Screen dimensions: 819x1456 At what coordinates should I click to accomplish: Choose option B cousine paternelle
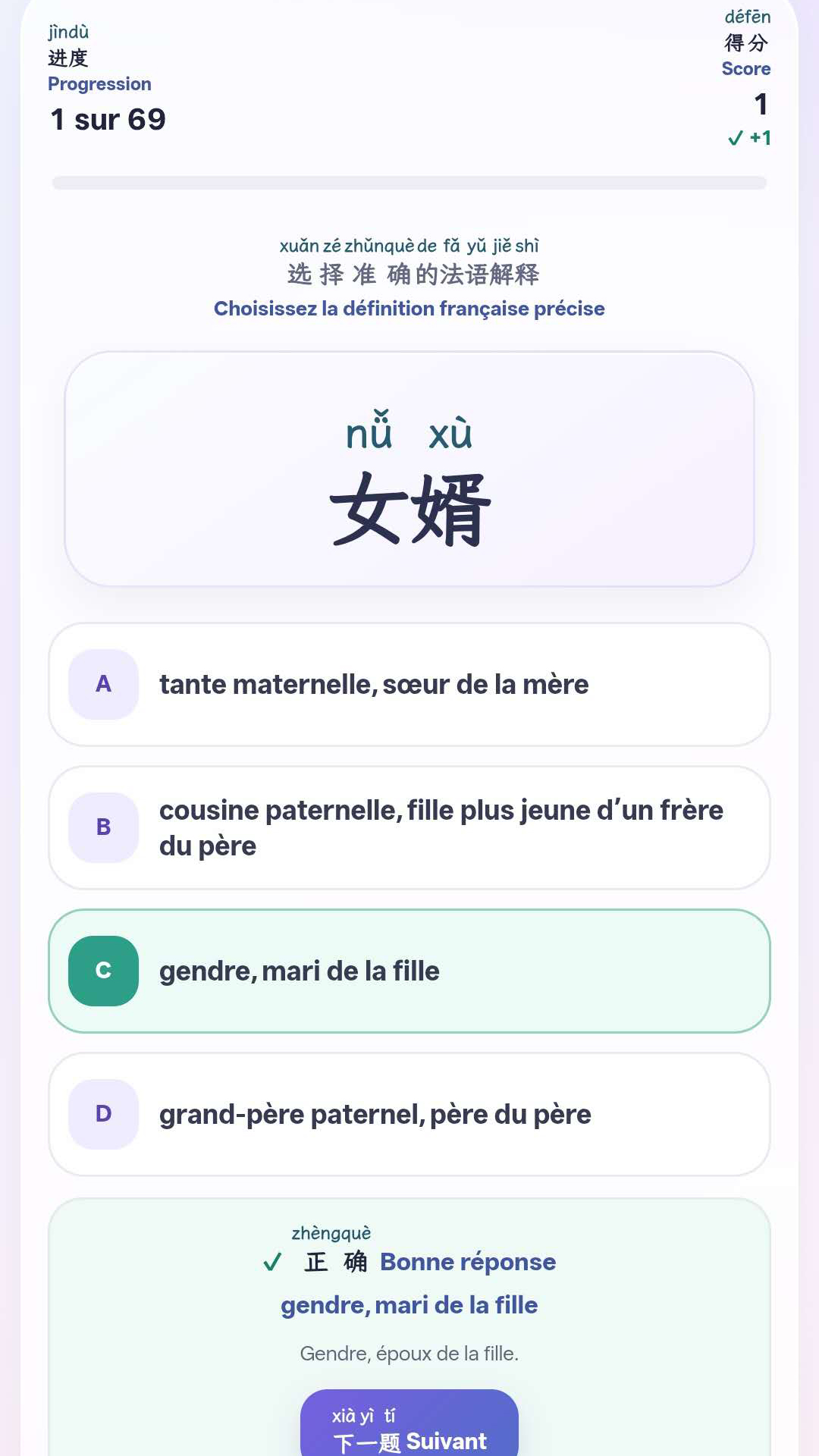tap(409, 827)
